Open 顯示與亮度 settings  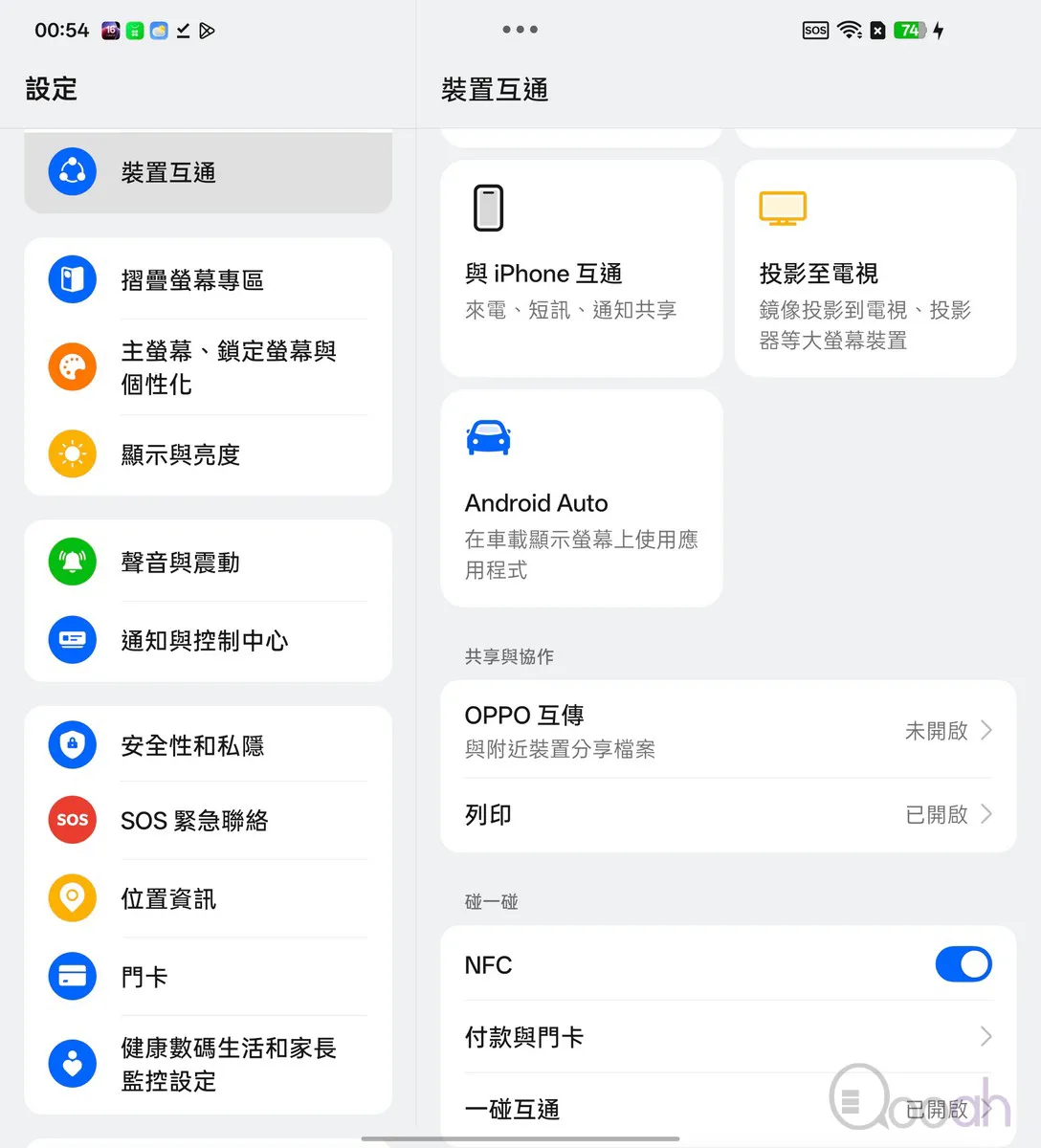[x=208, y=454]
